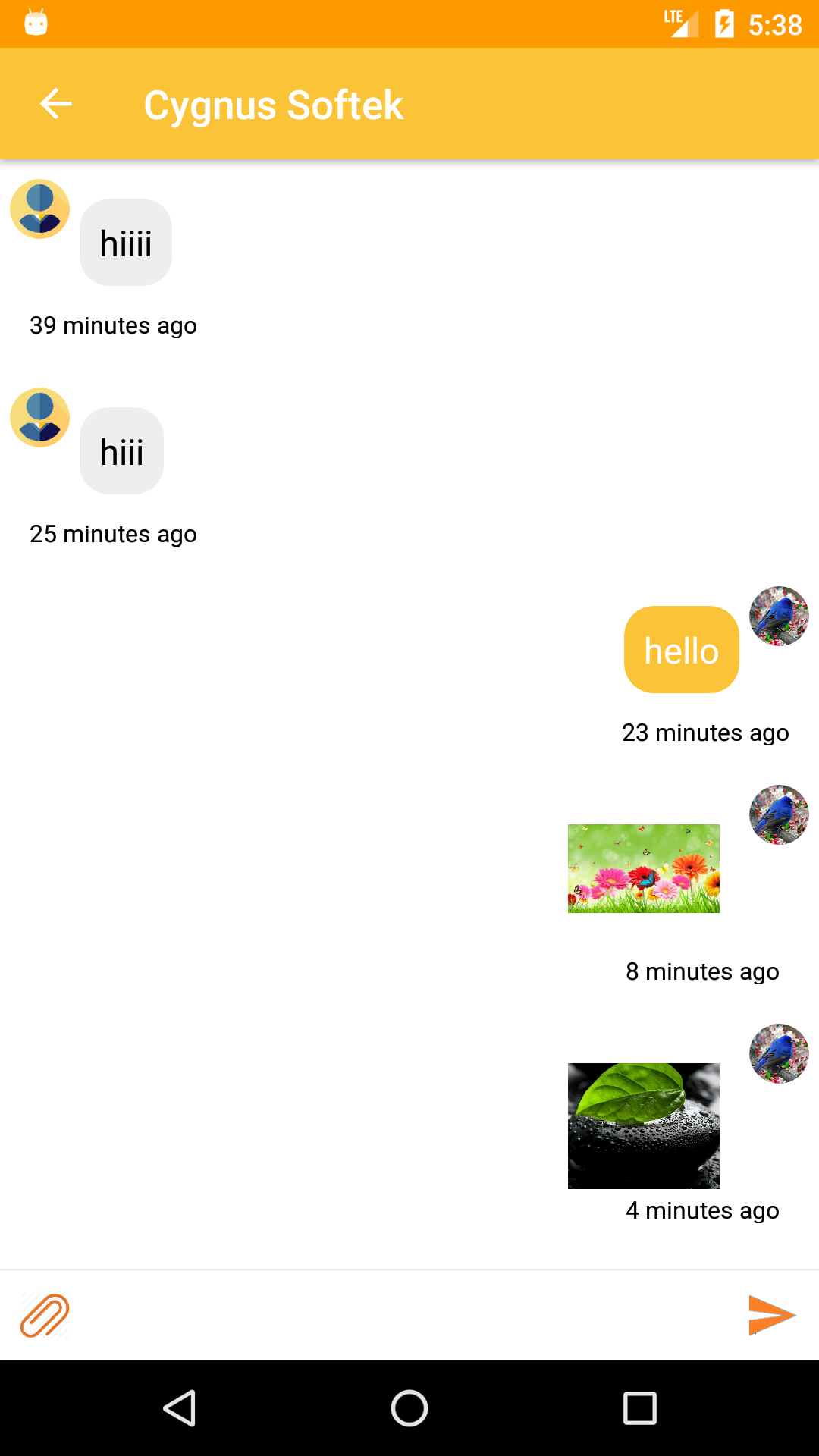The width and height of the screenshot is (819, 1456).
Task: Open recent apps from navigation bar
Action: click(639, 1408)
